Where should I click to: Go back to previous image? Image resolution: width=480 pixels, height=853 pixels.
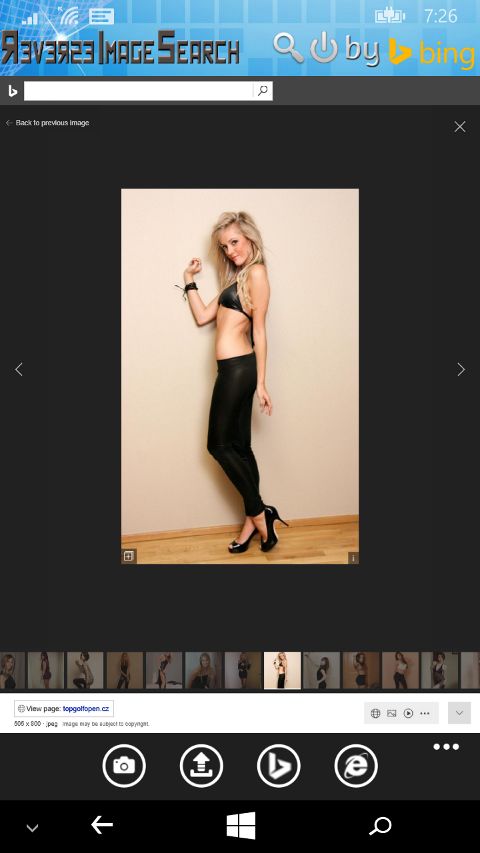click(x=47, y=123)
